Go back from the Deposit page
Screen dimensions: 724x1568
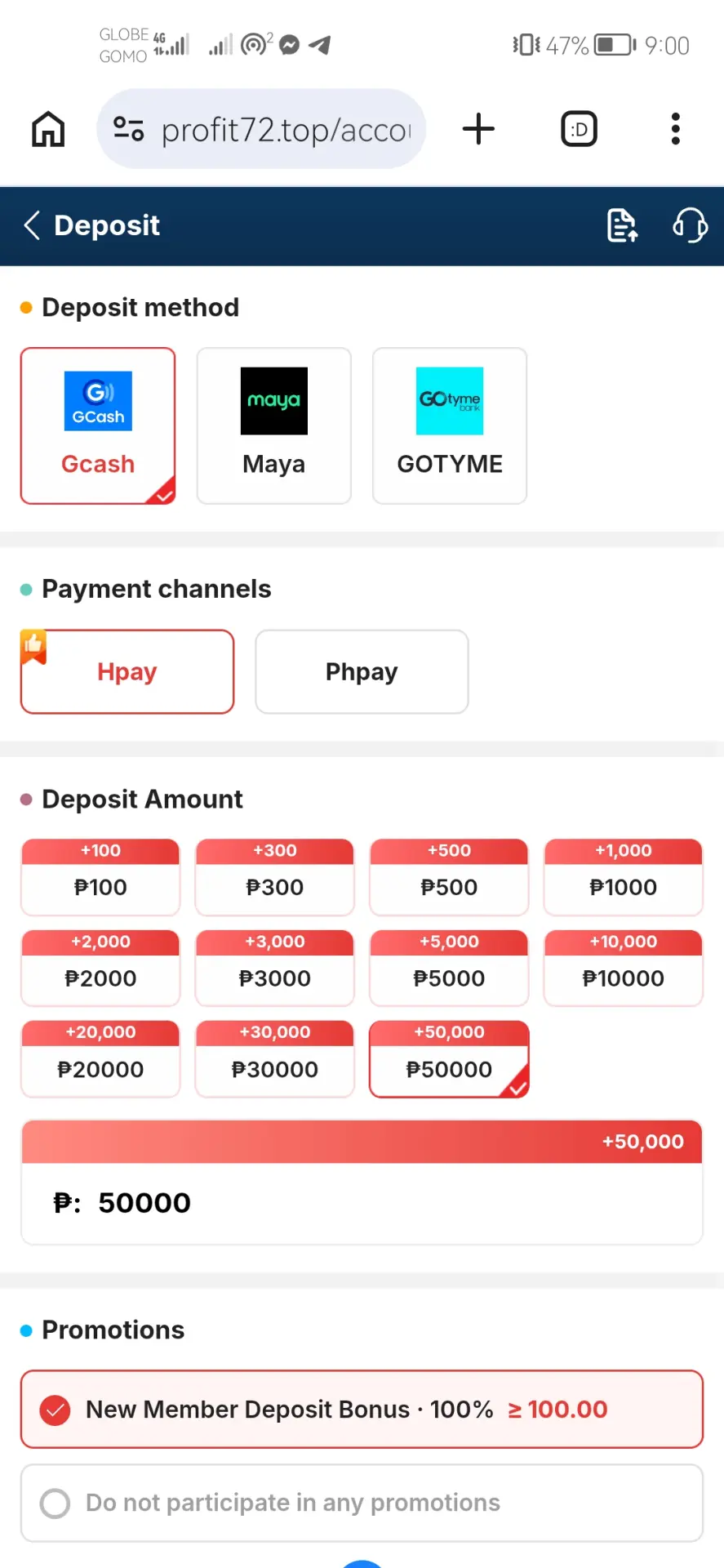pos(32,225)
